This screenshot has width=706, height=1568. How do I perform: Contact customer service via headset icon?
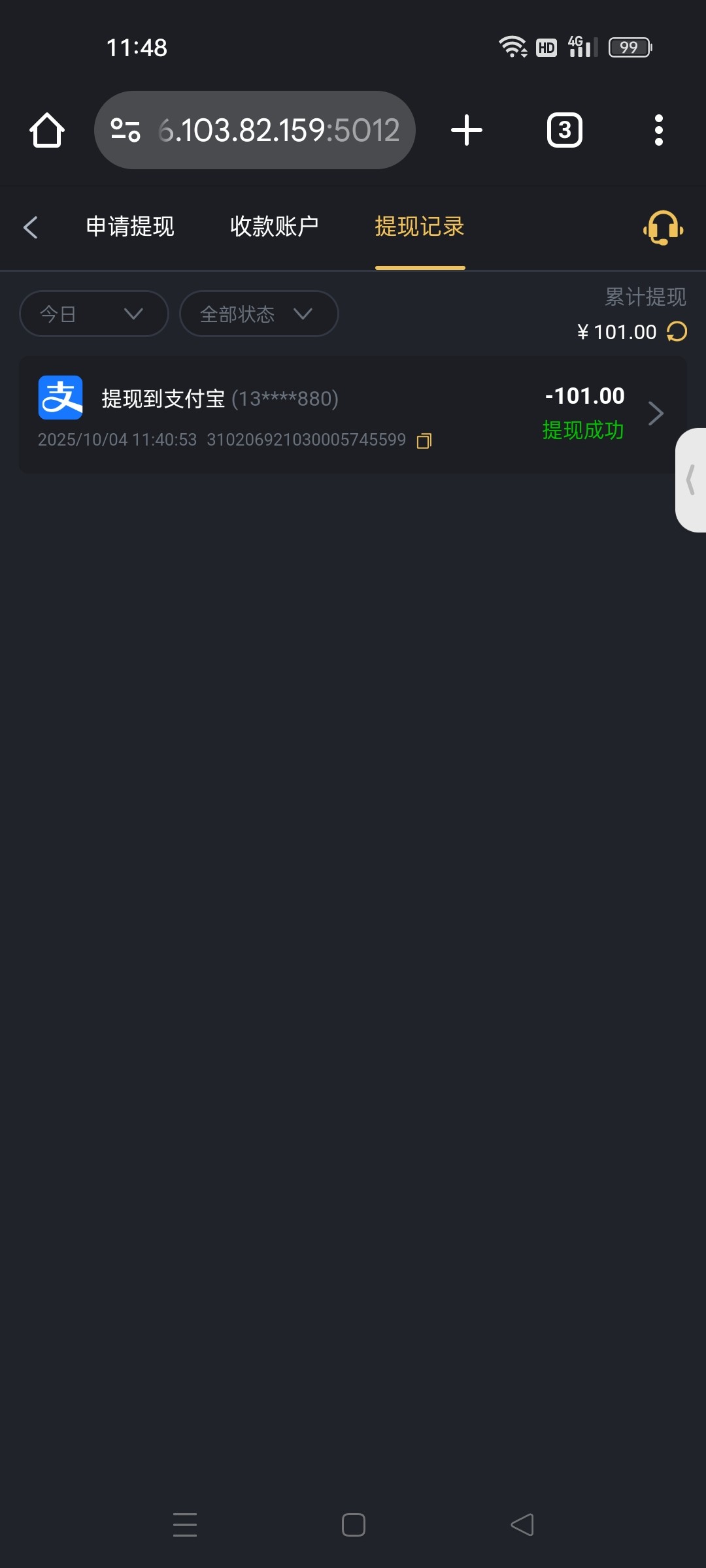pos(663,227)
